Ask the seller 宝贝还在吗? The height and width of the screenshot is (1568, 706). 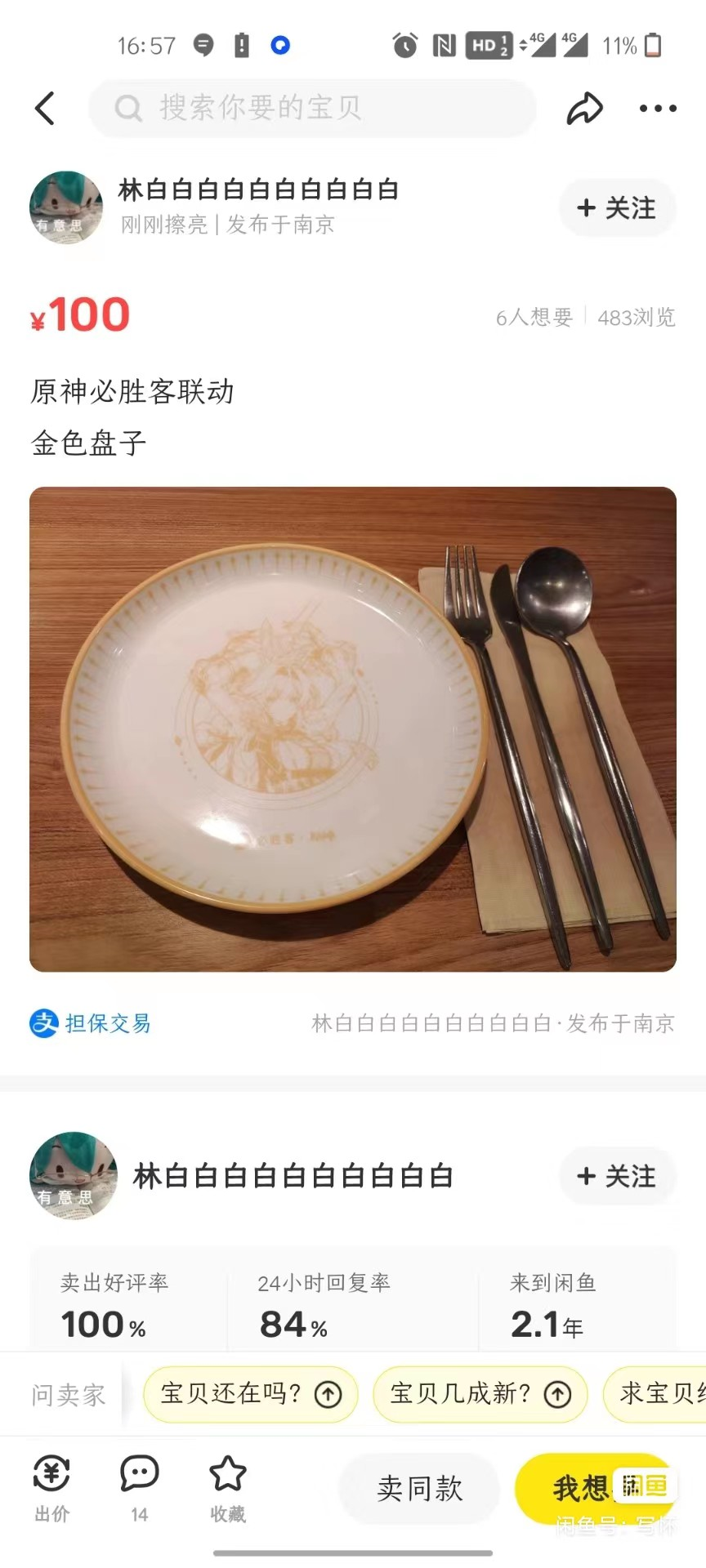(x=250, y=1393)
